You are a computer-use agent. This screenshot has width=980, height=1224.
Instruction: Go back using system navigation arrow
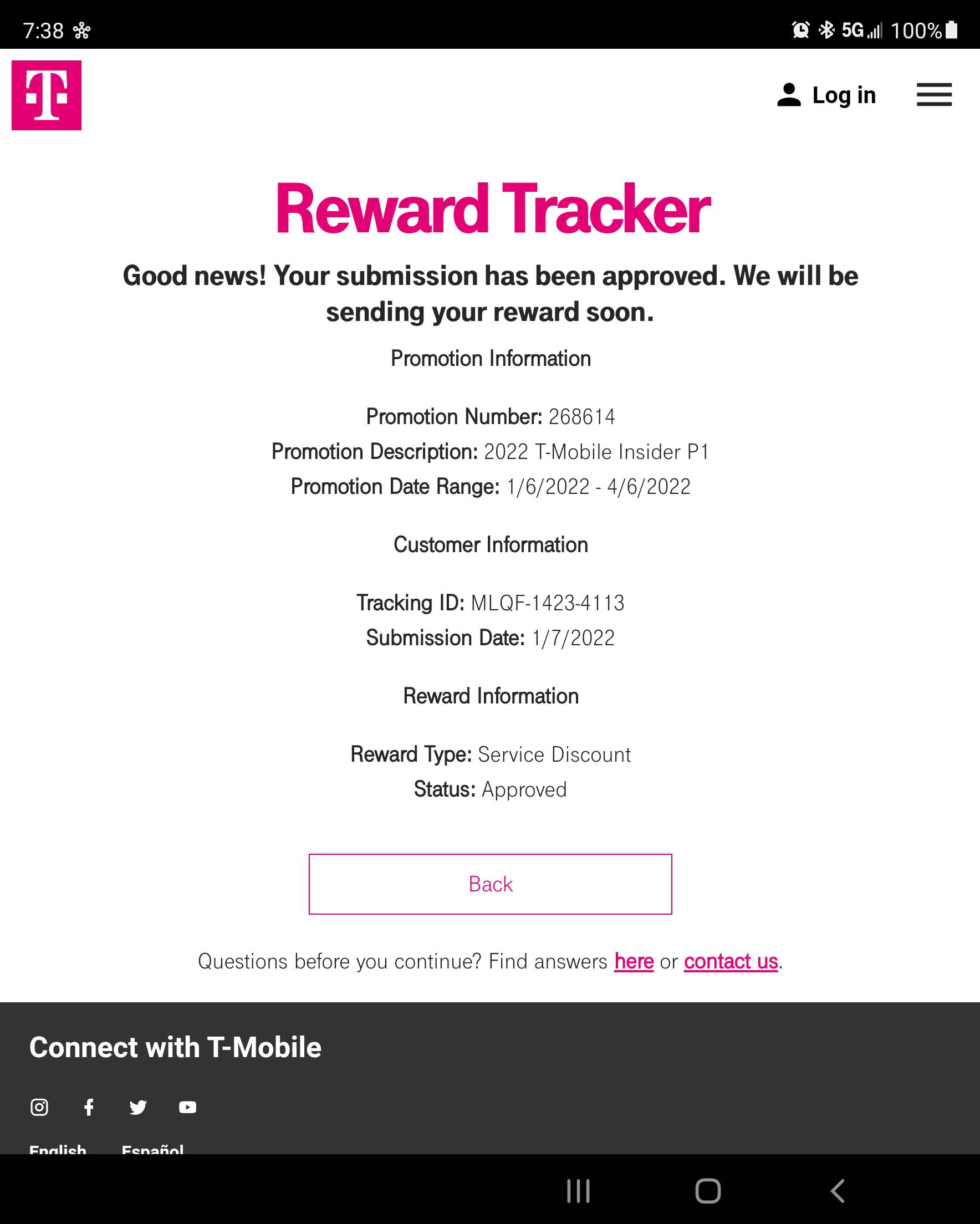[x=838, y=1191]
